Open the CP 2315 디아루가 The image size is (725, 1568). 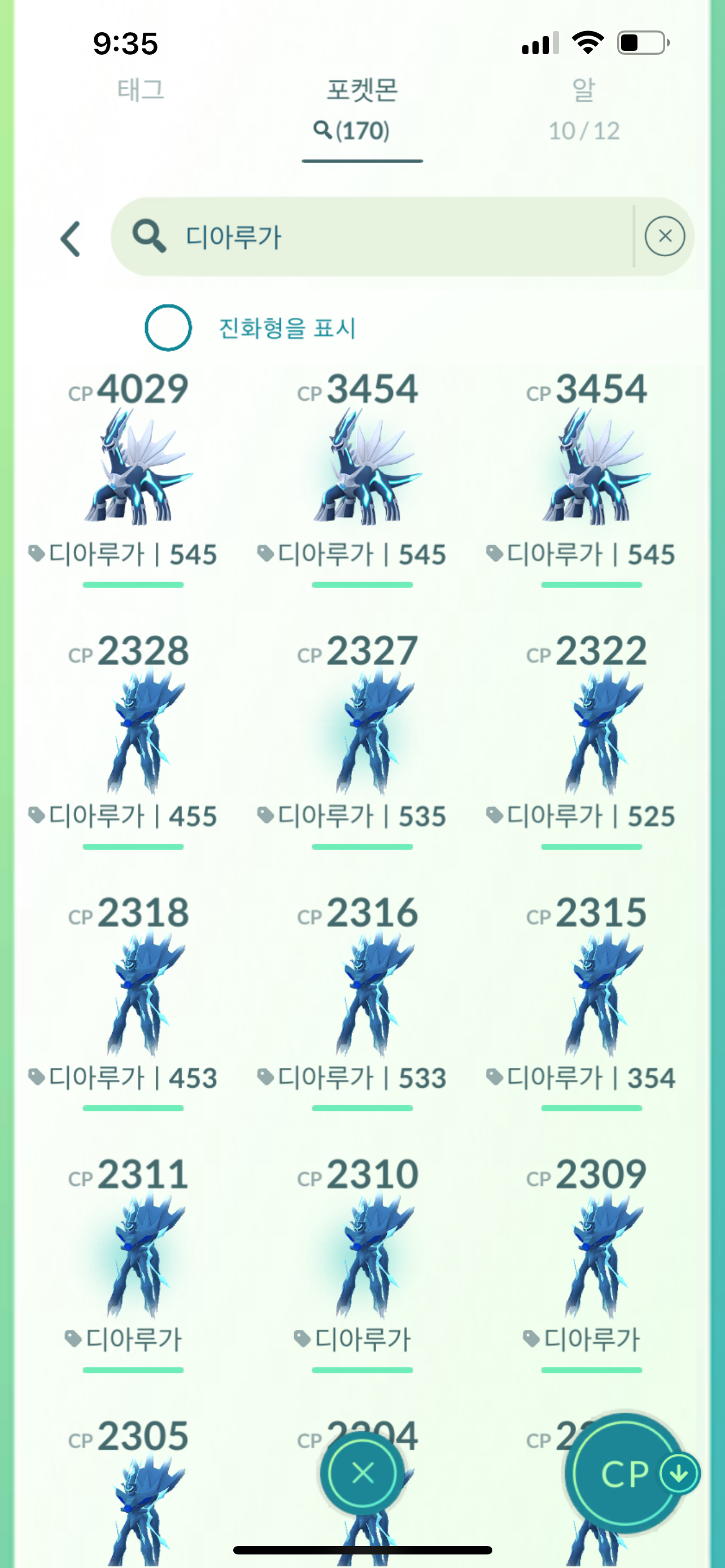pyautogui.click(x=592, y=992)
